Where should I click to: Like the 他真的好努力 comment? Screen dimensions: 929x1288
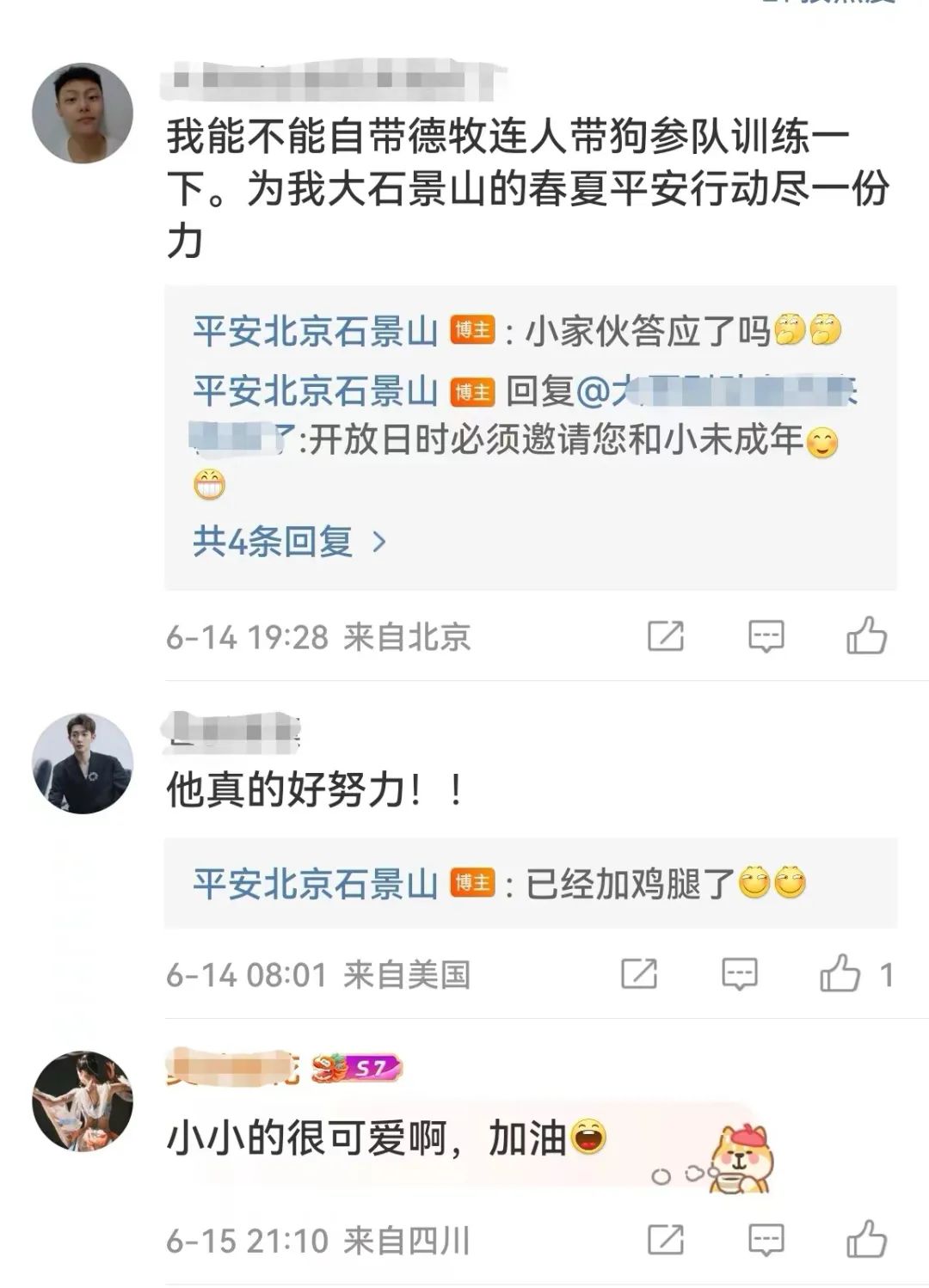[x=840, y=974]
